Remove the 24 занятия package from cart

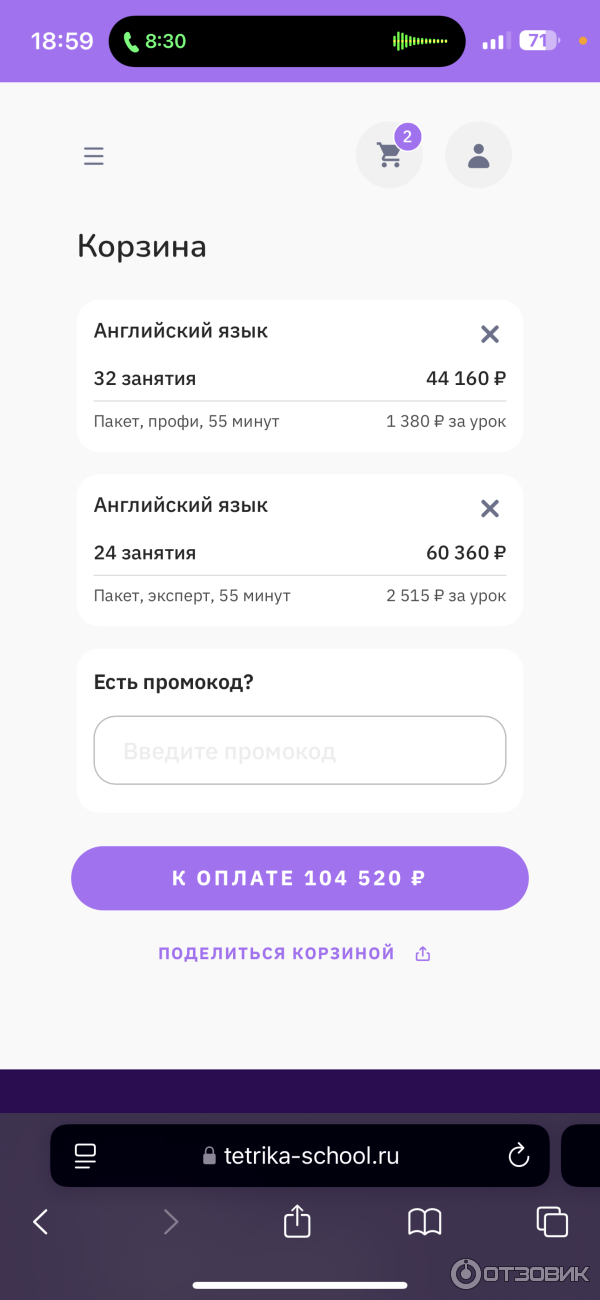pos(489,508)
